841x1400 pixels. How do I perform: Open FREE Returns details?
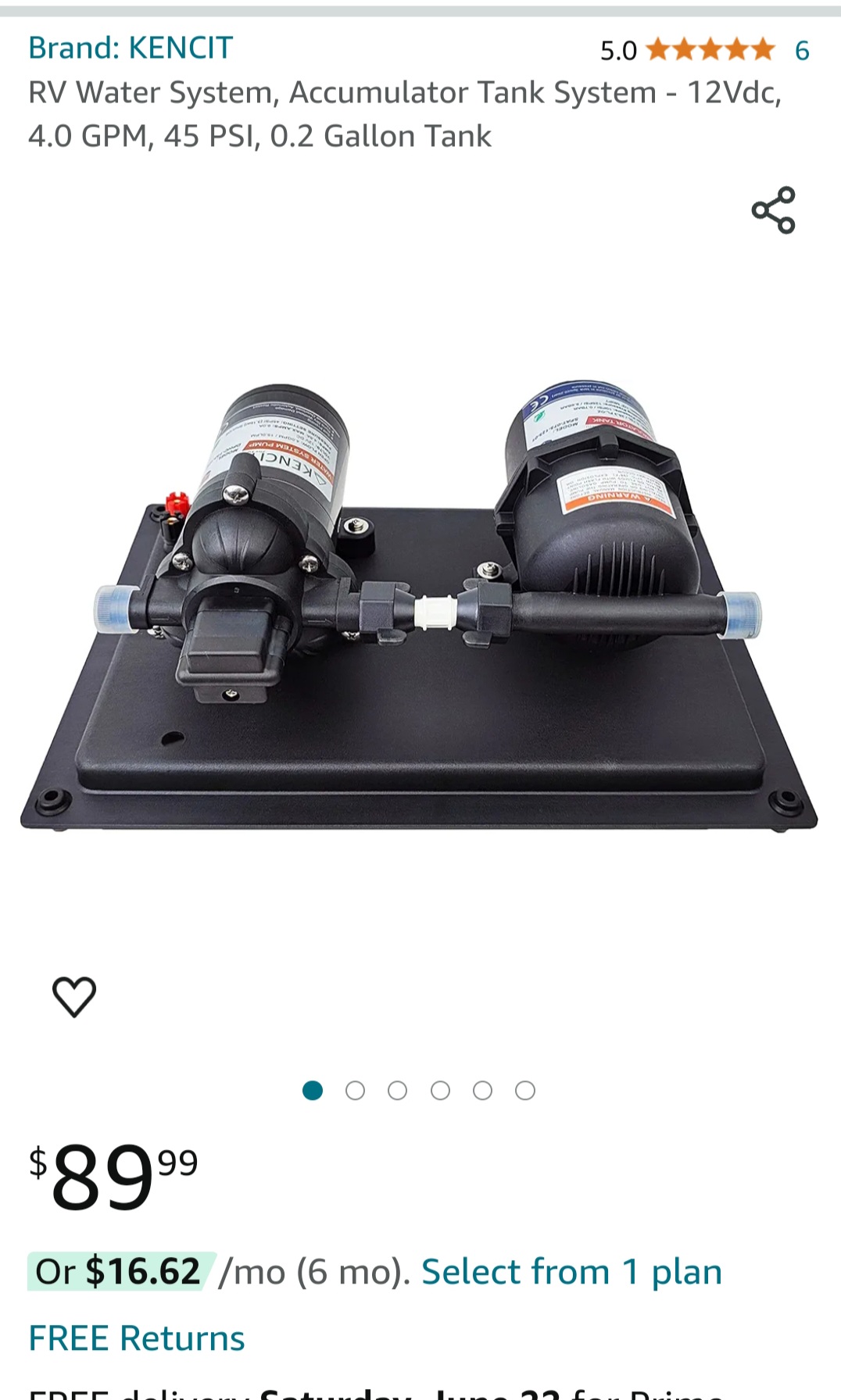[x=137, y=1338]
